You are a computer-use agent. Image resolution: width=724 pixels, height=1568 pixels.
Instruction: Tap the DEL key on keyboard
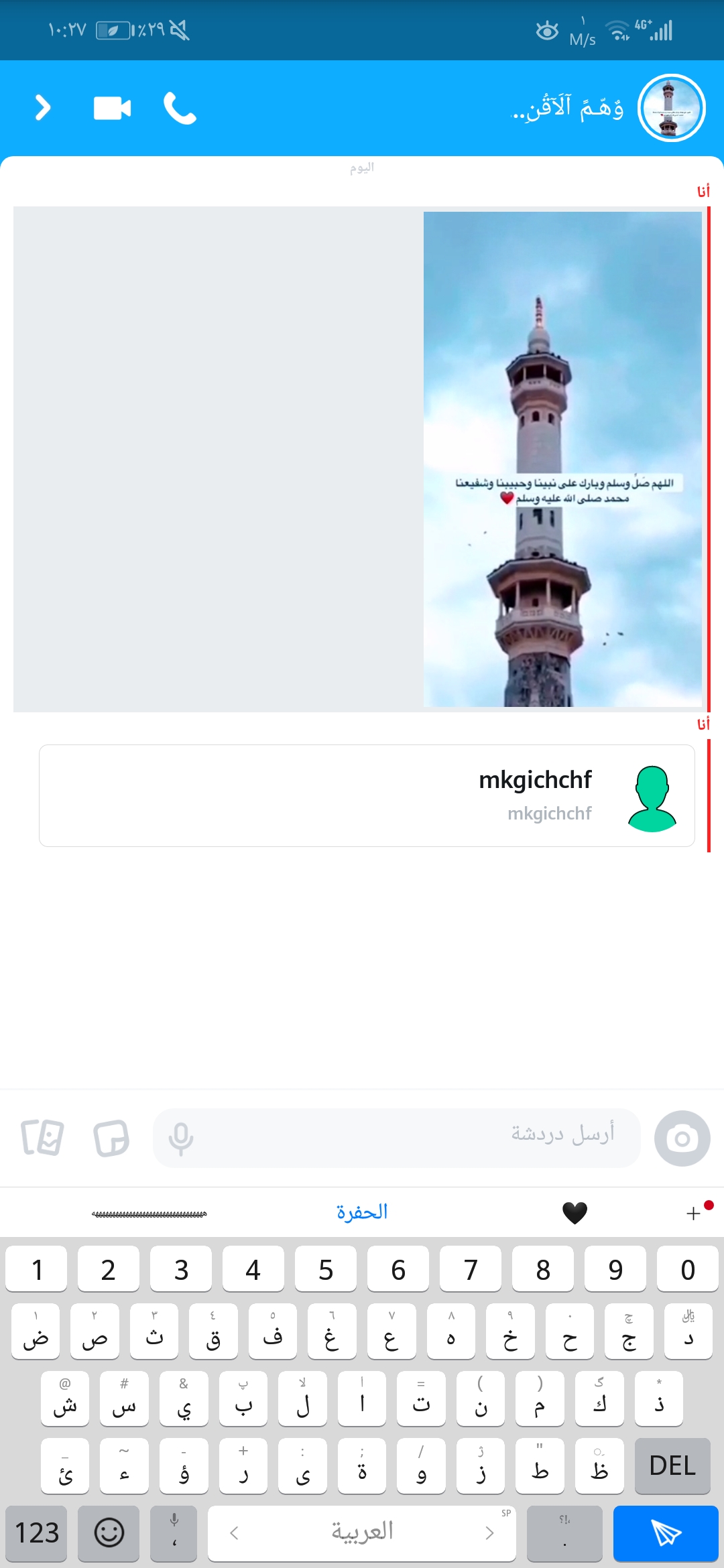pos(672,1465)
